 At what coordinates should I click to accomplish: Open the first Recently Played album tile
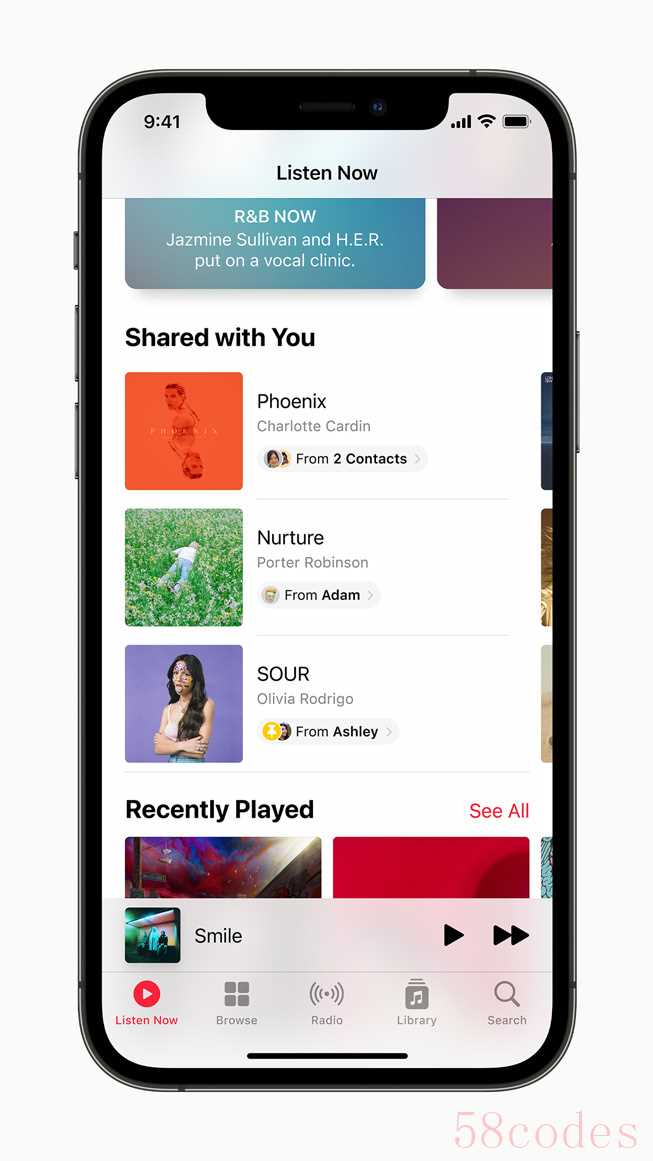tap(223, 867)
